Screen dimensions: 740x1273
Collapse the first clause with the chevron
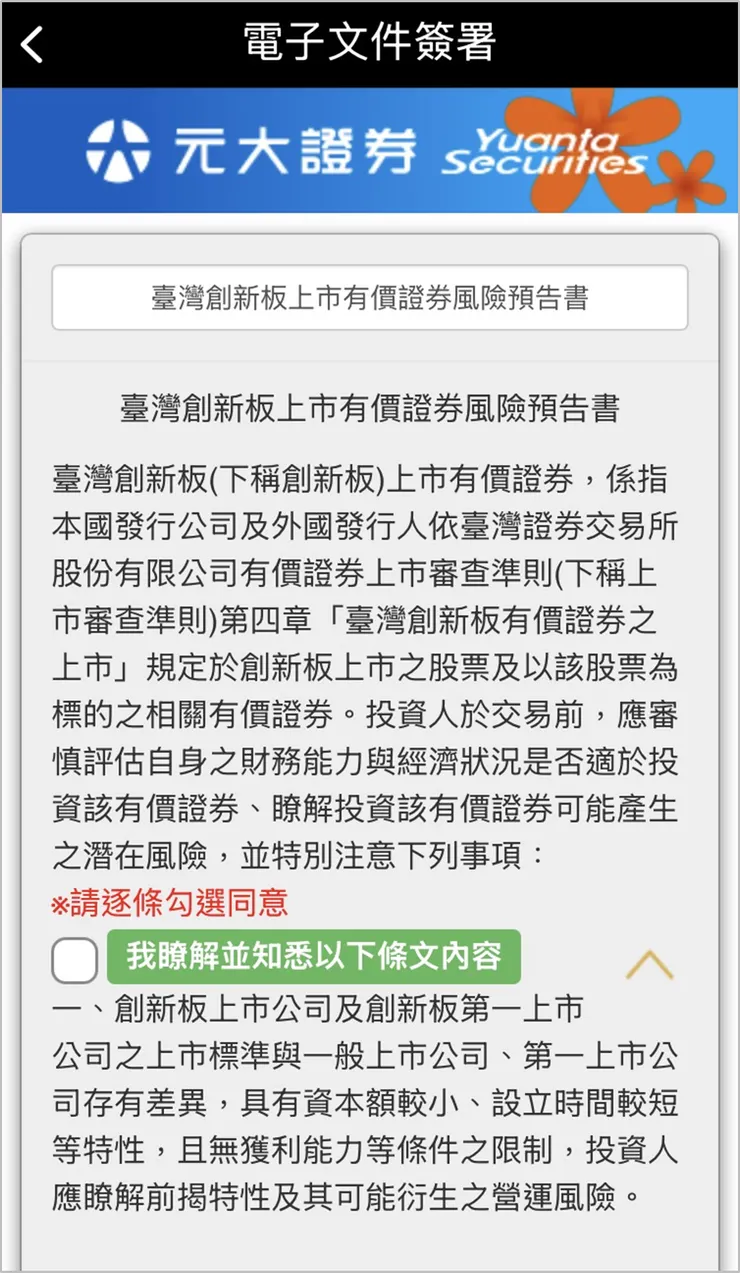click(649, 964)
